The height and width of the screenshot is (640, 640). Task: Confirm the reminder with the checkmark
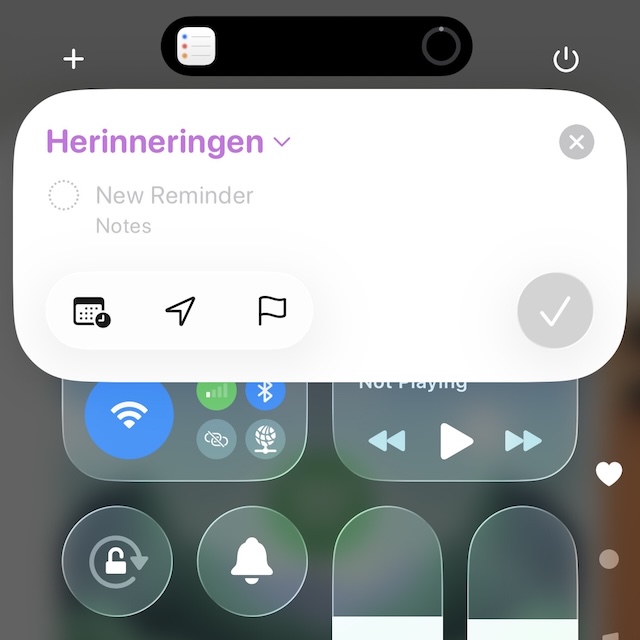[x=554, y=312]
